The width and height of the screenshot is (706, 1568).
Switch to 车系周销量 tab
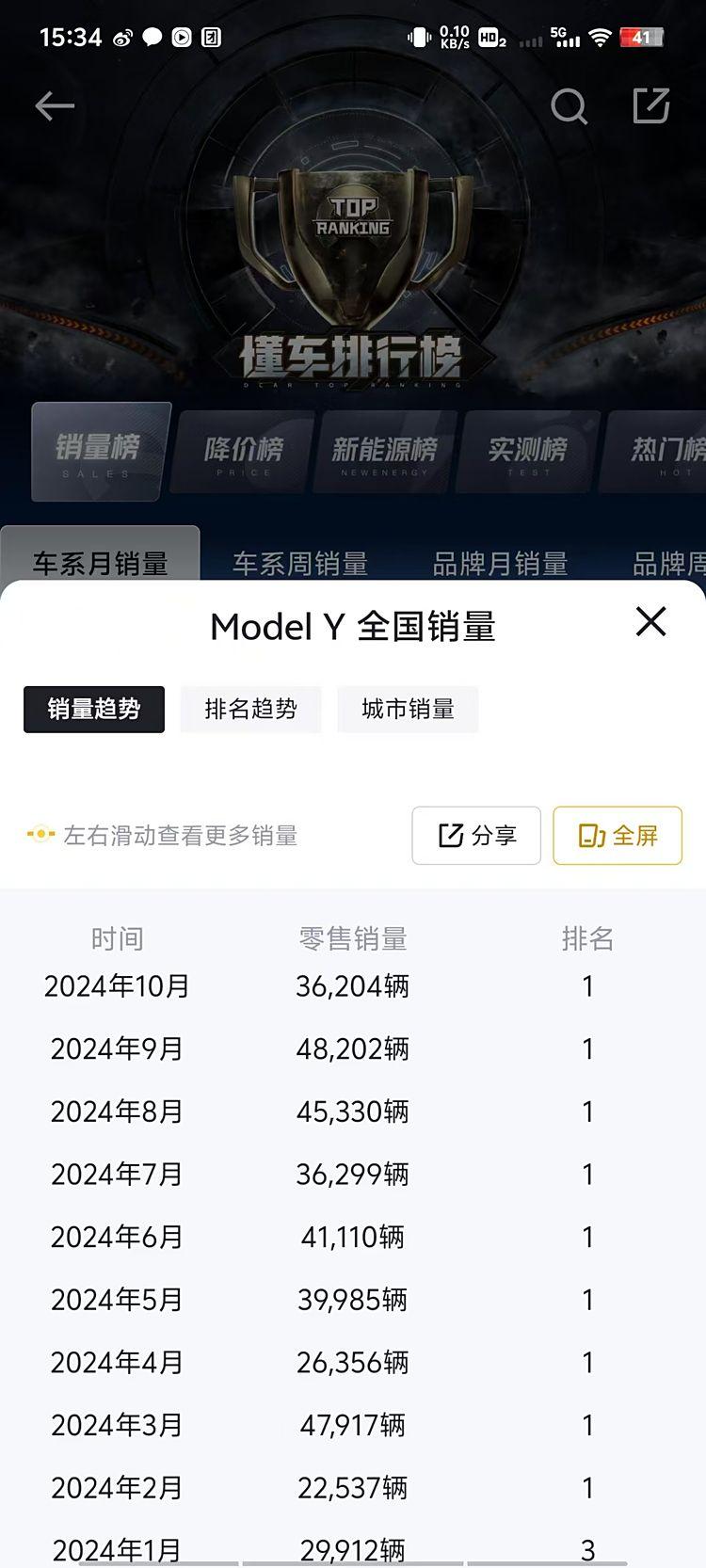click(299, 563)
